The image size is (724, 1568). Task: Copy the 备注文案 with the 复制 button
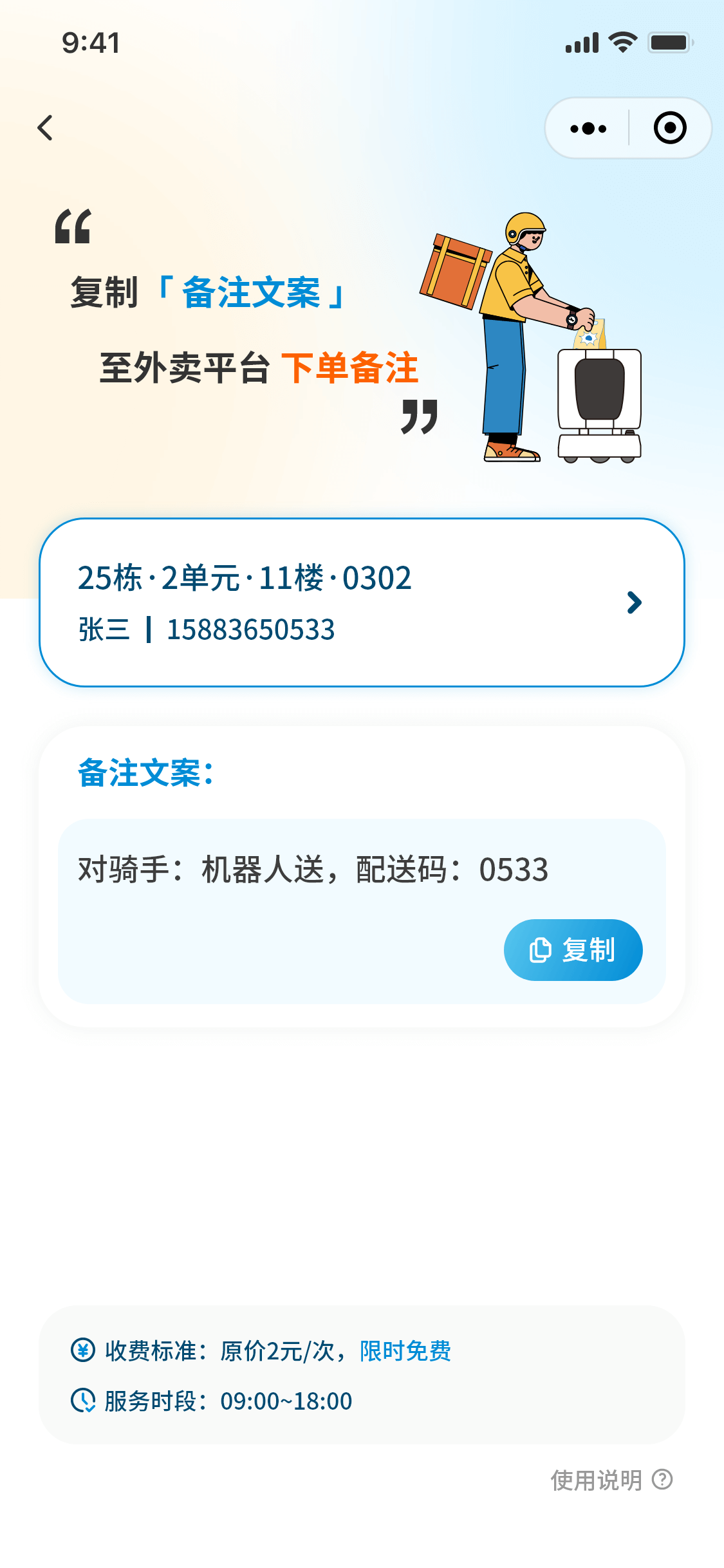point(573,950)
